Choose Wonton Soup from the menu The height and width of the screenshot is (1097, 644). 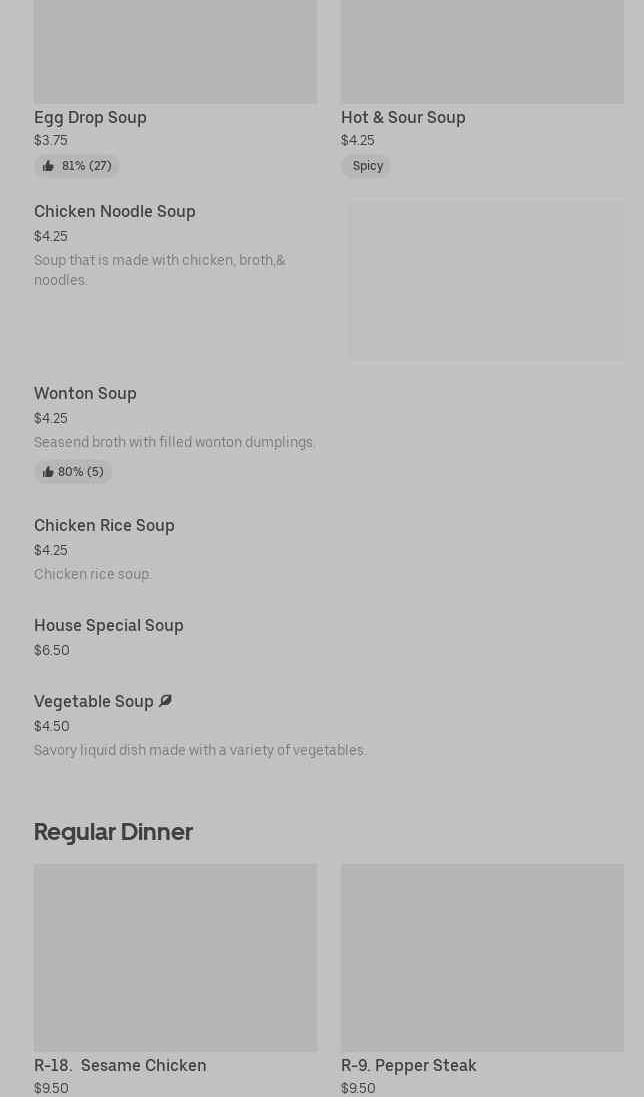coord(329,433)
